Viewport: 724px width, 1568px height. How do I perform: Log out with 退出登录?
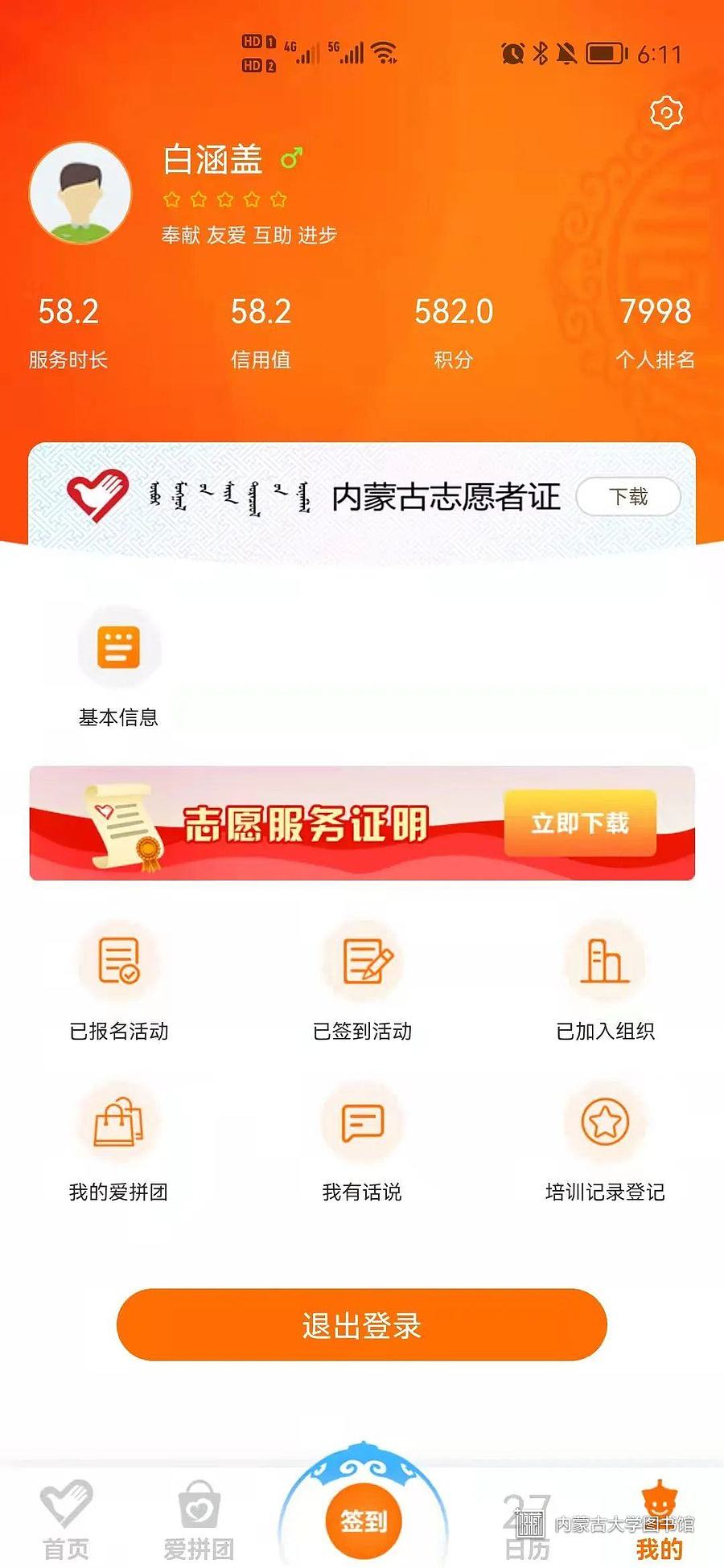(x=362, y=1325)
